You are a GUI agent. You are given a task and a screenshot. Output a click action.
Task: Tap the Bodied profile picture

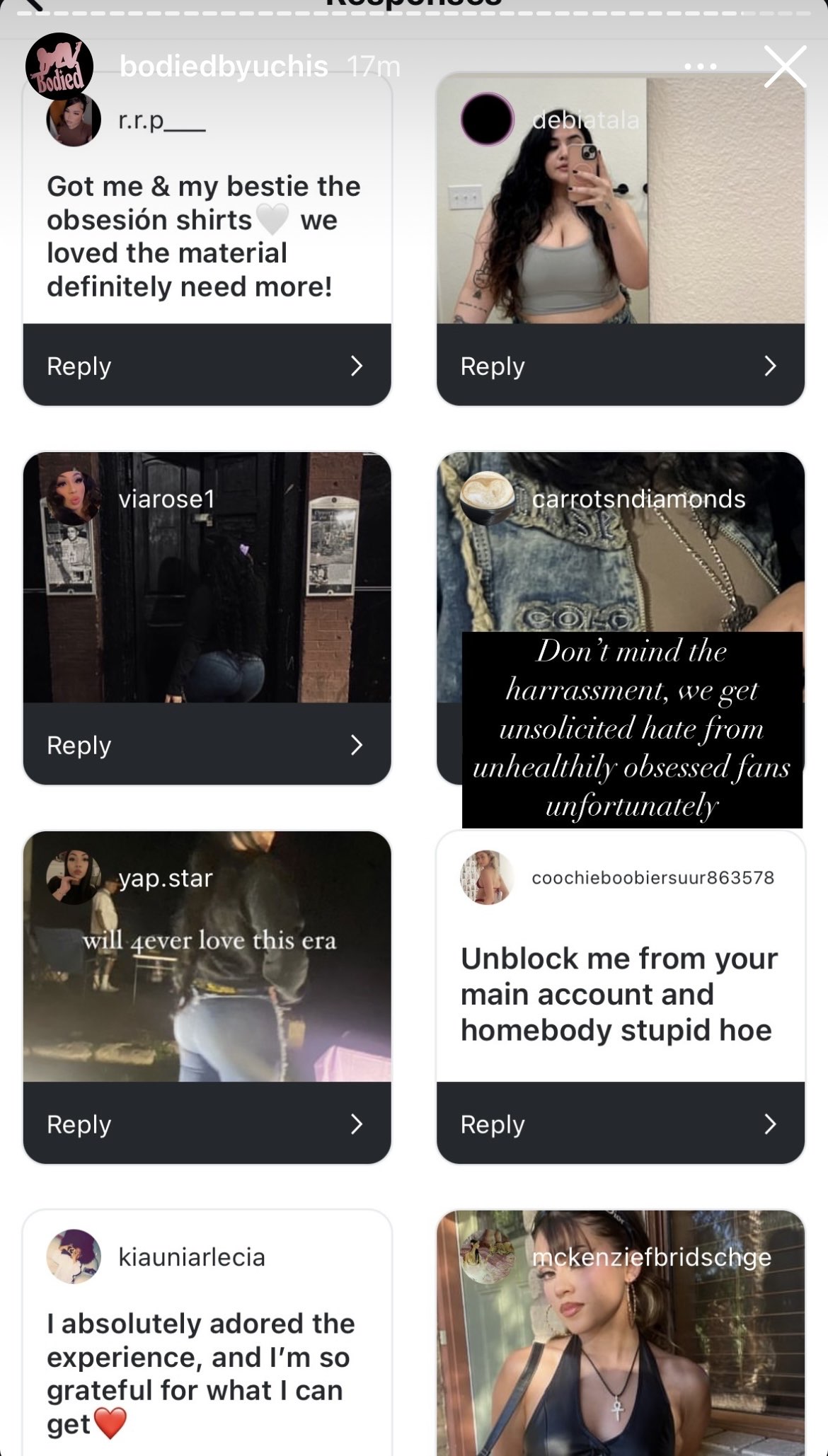59,67
